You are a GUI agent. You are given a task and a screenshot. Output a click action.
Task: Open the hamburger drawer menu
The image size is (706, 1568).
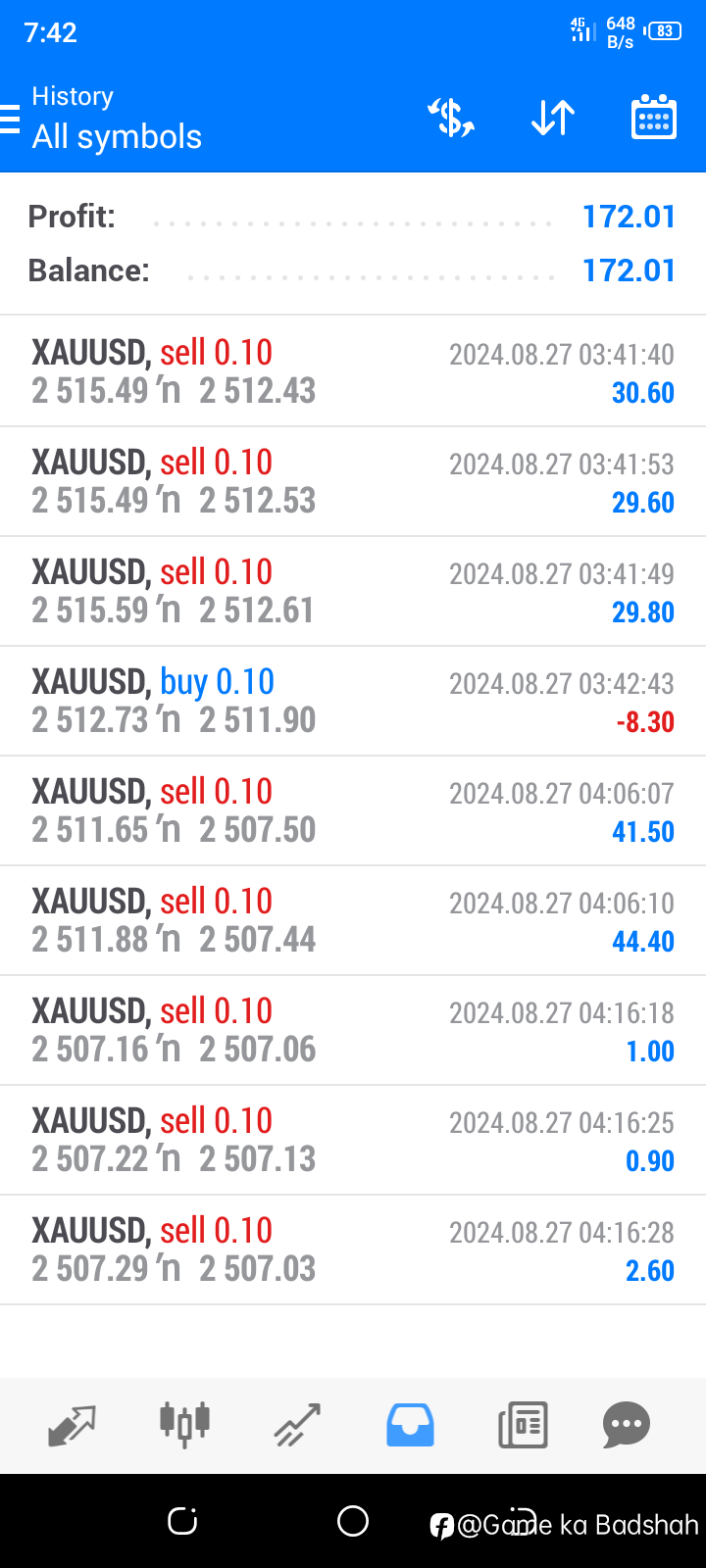click(x=10, y=119)
